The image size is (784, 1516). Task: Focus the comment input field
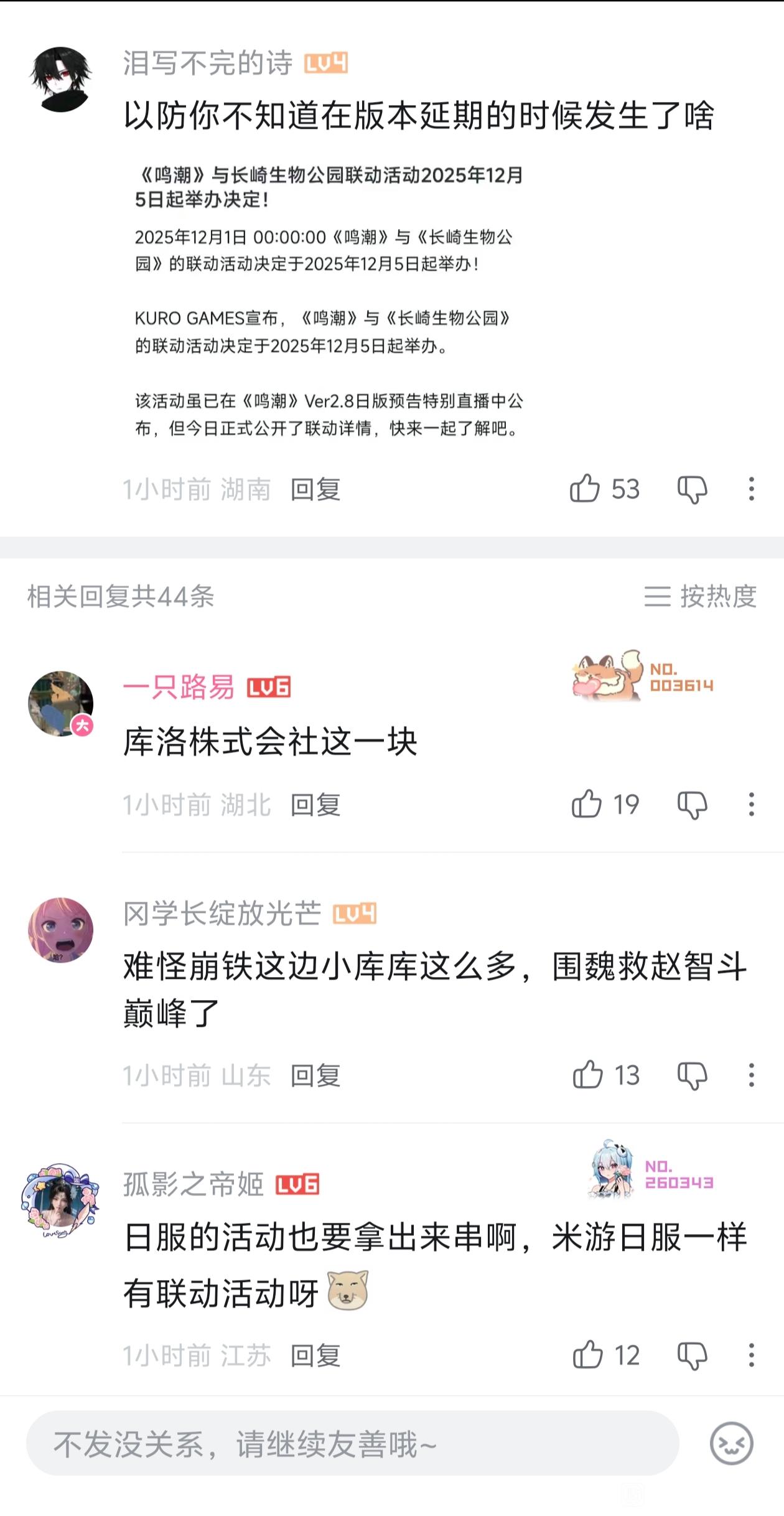click(x=352, y=1444)
